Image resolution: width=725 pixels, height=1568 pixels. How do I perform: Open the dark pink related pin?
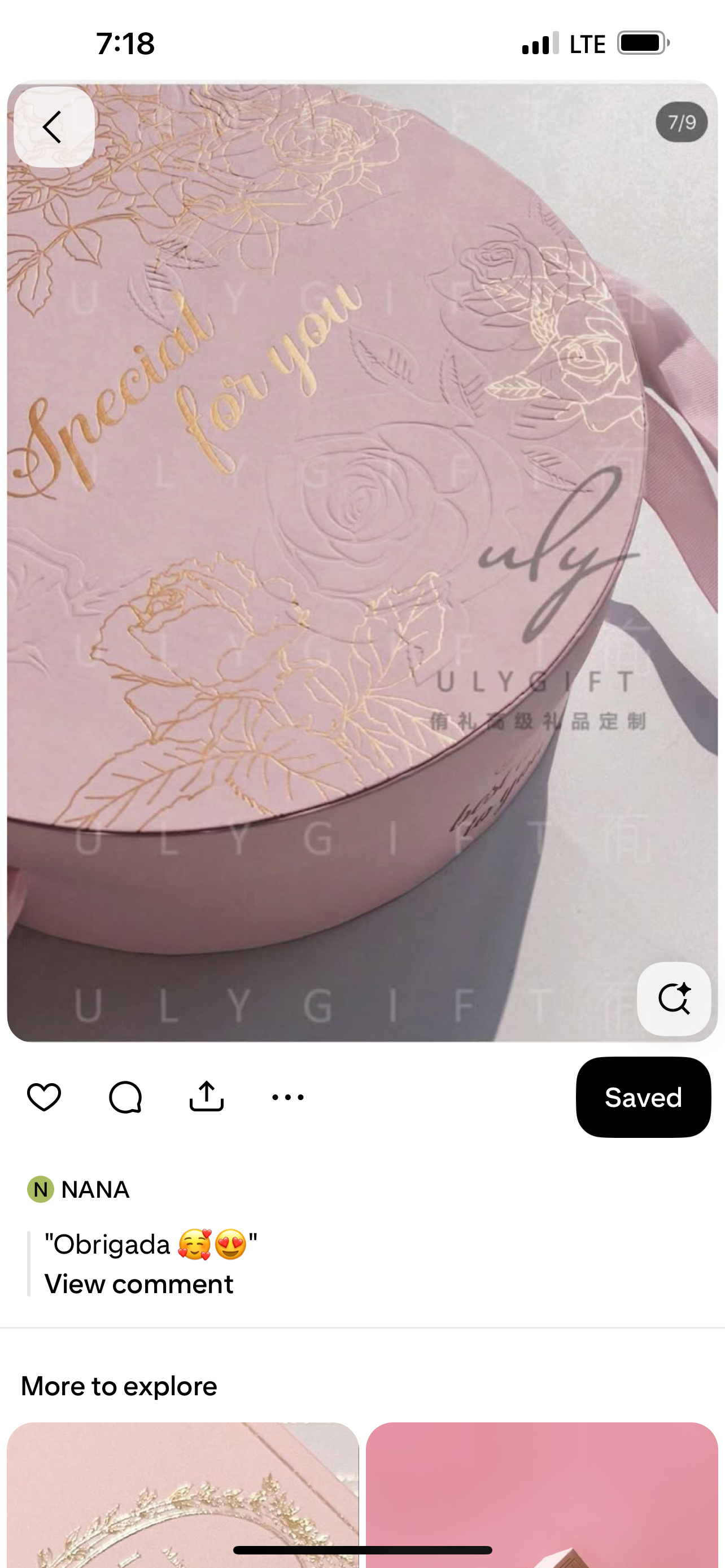click(541, 1495)
